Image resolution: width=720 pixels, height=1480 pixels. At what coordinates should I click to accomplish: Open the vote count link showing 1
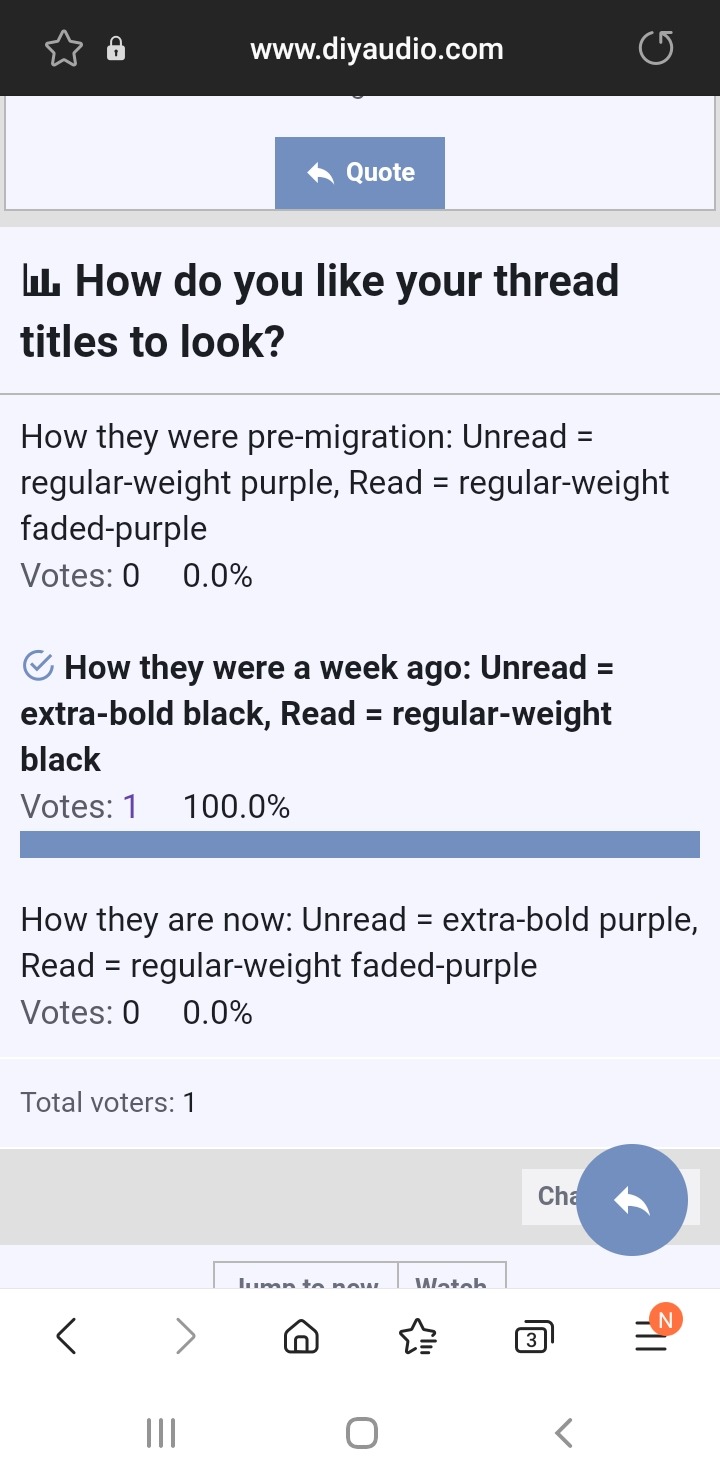coord(130,807)
